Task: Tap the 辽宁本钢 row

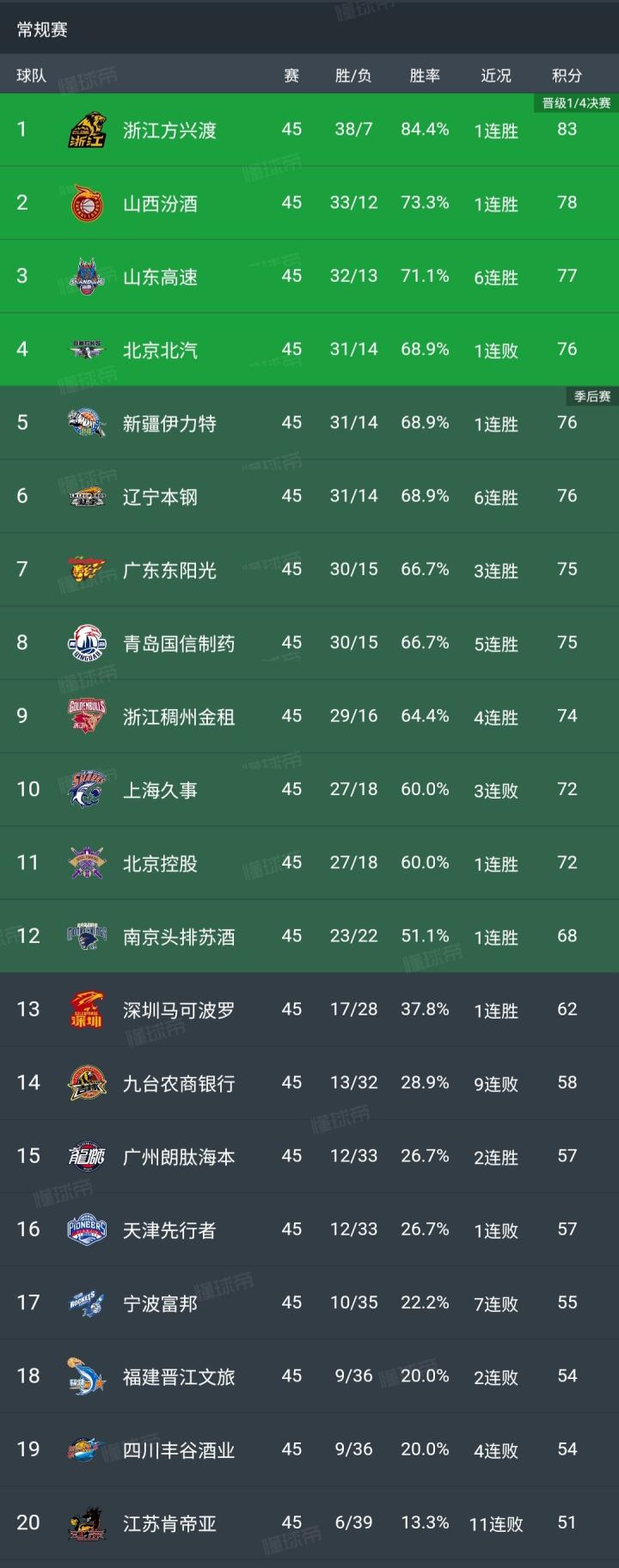Action: coord(309,496)
